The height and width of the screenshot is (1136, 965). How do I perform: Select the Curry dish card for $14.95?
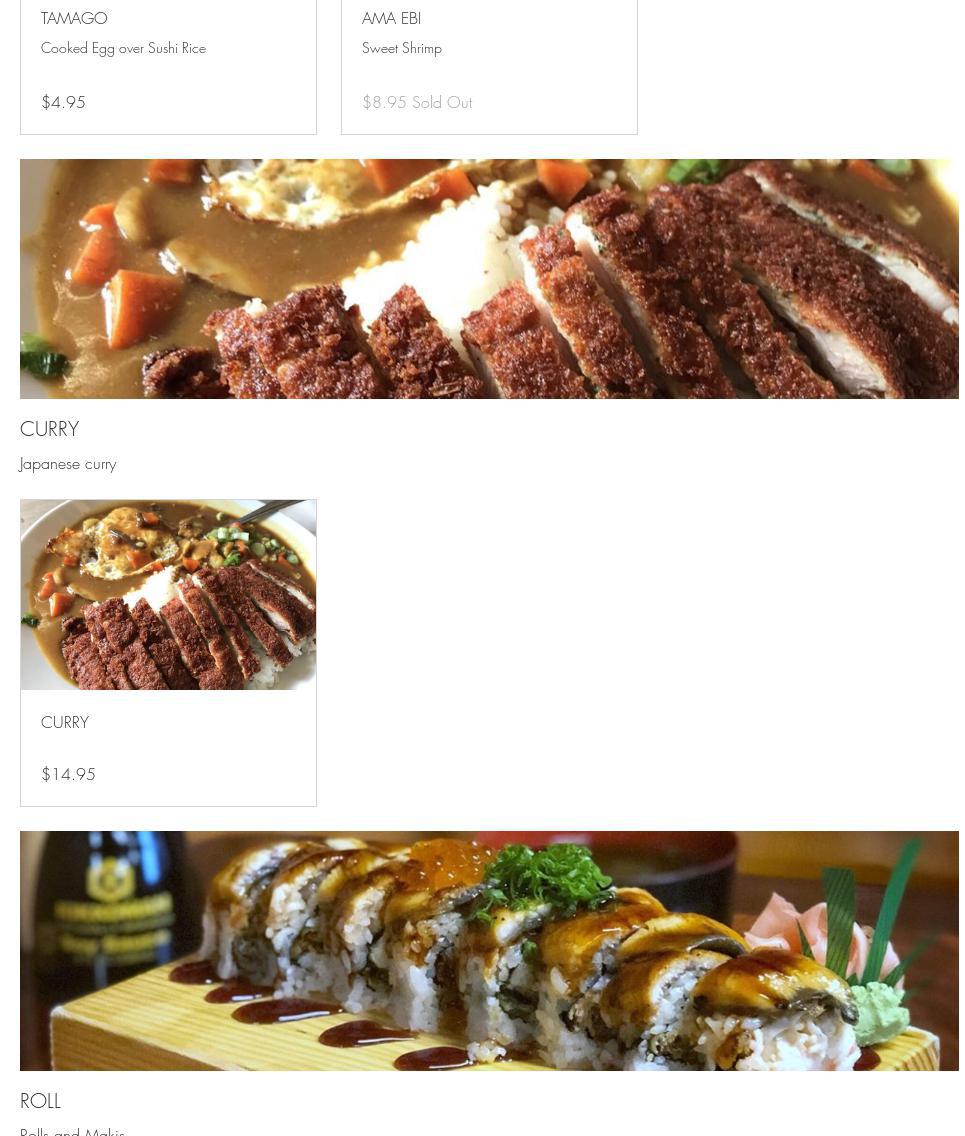coord(168,652)
